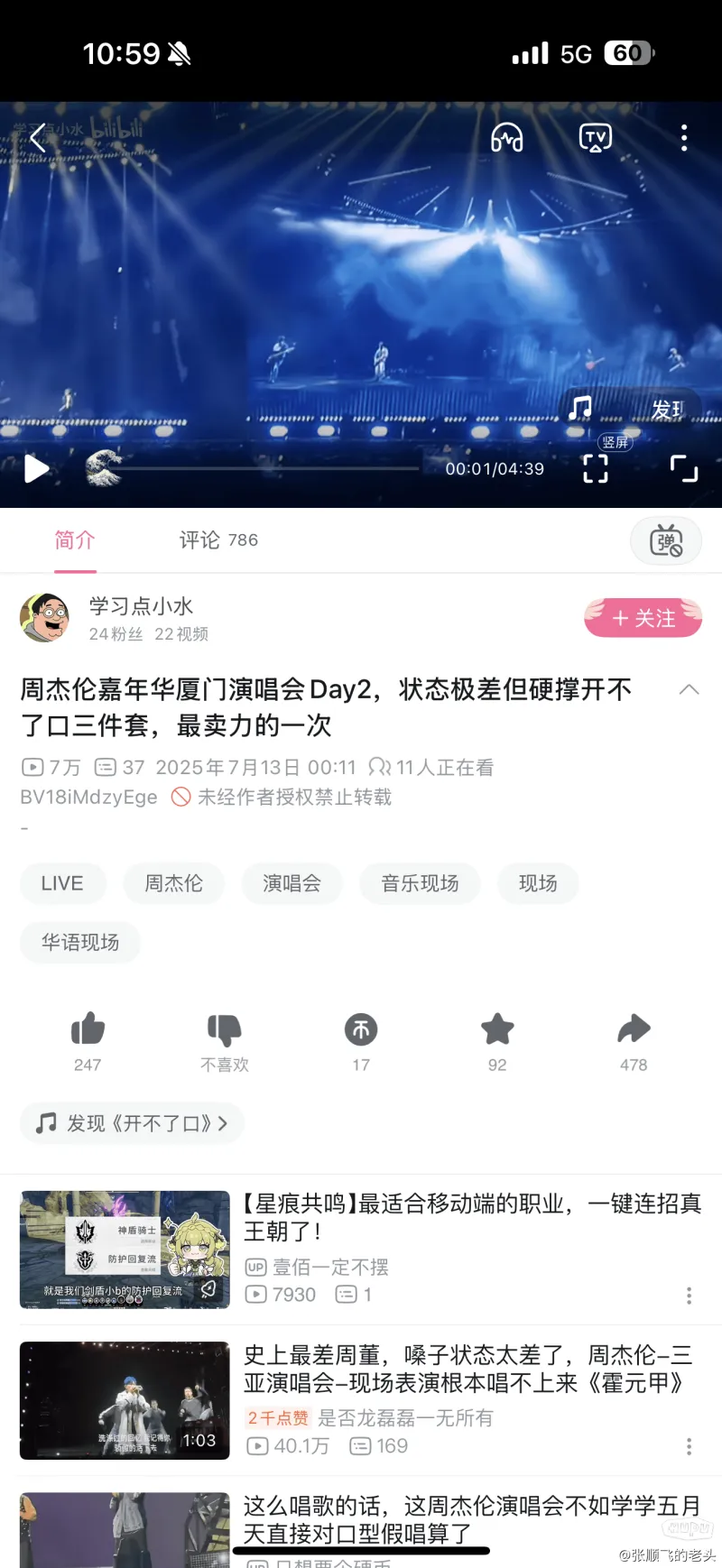Add the video to favorites
The width and height of the screenshot is (722, 1568).
[497, 1030]
